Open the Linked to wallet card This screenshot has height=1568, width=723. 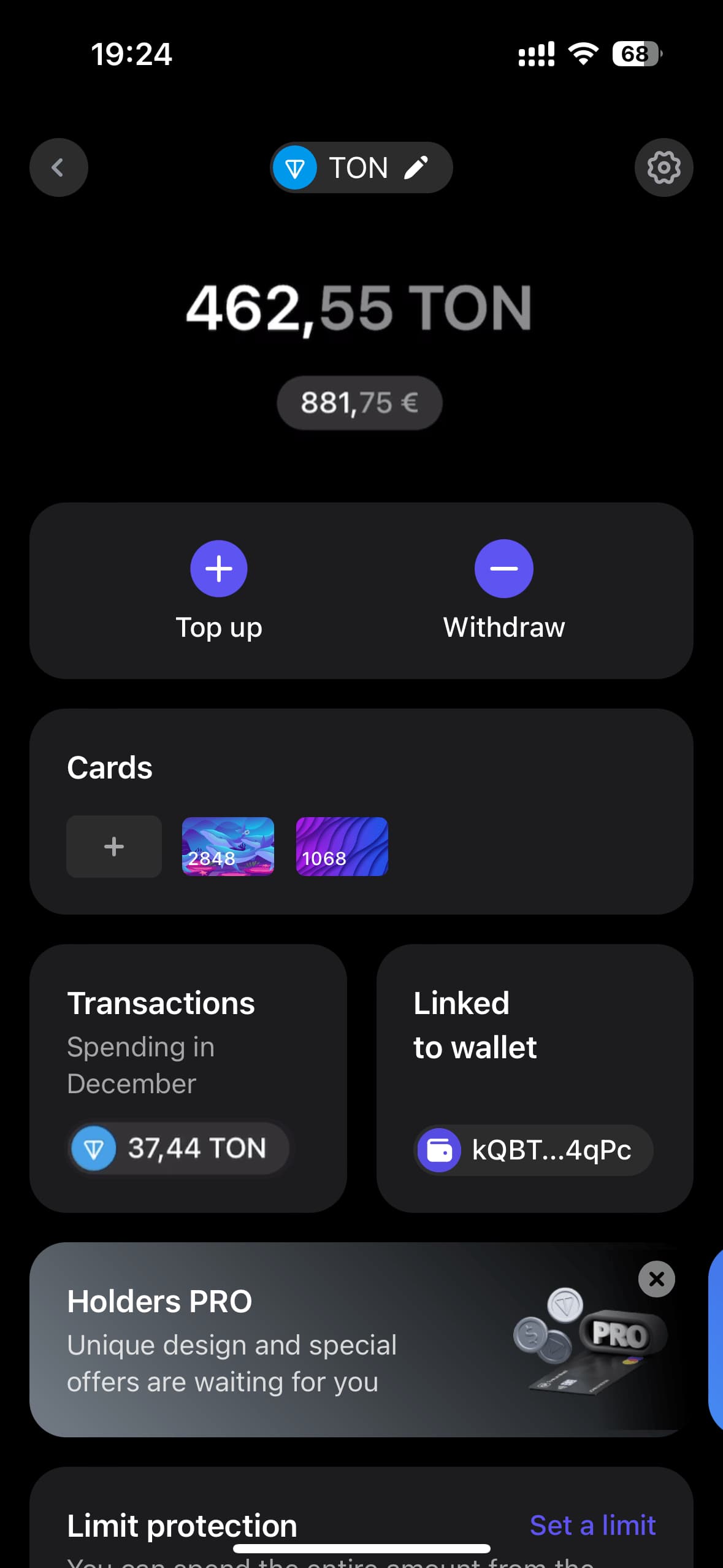click(534, 1078)
